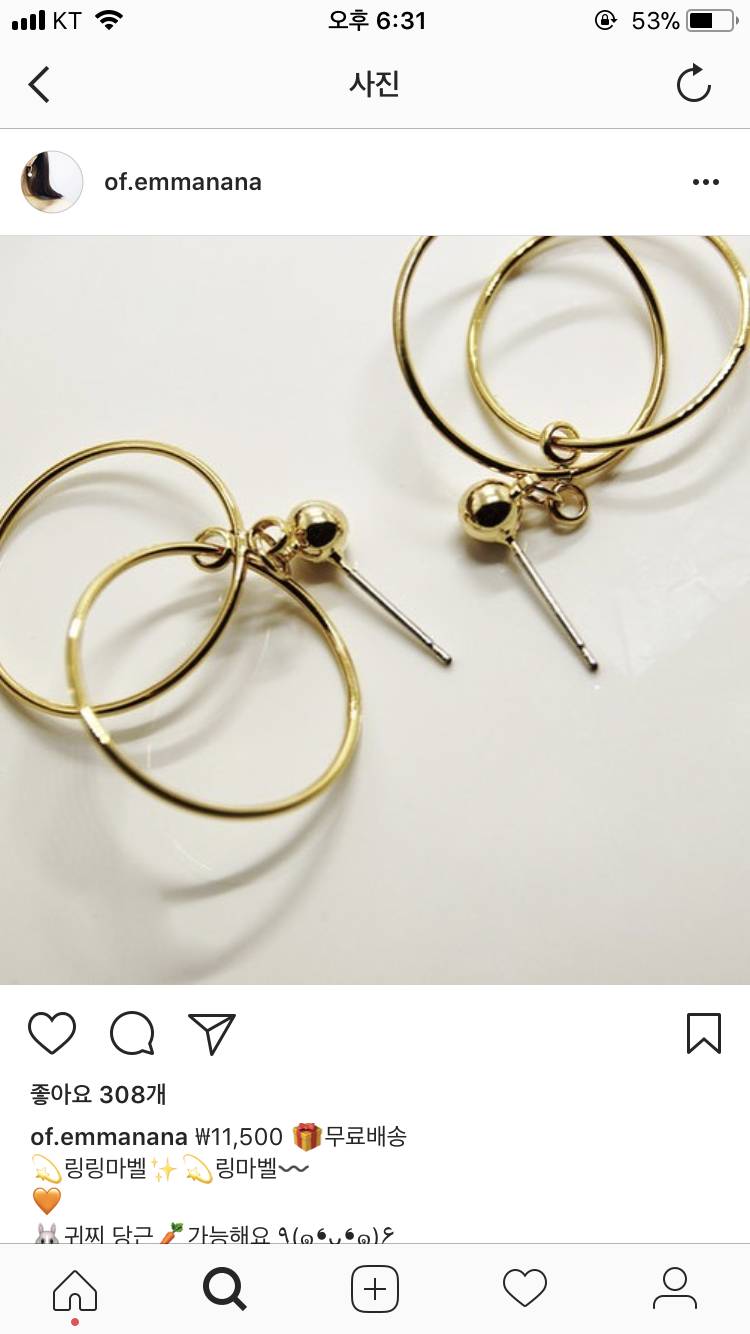Share the post via the paper plane
Viewport: 750px width, 1334px height.
(x=212, y=1033)
